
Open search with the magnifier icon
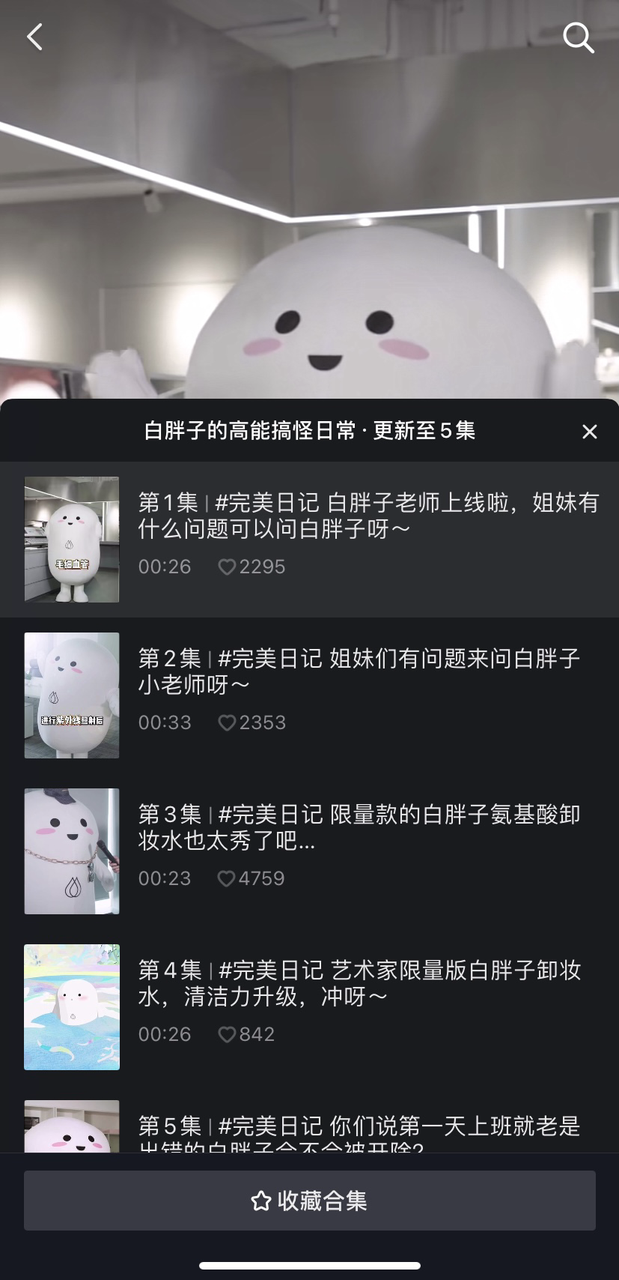(x=579, y=38)
